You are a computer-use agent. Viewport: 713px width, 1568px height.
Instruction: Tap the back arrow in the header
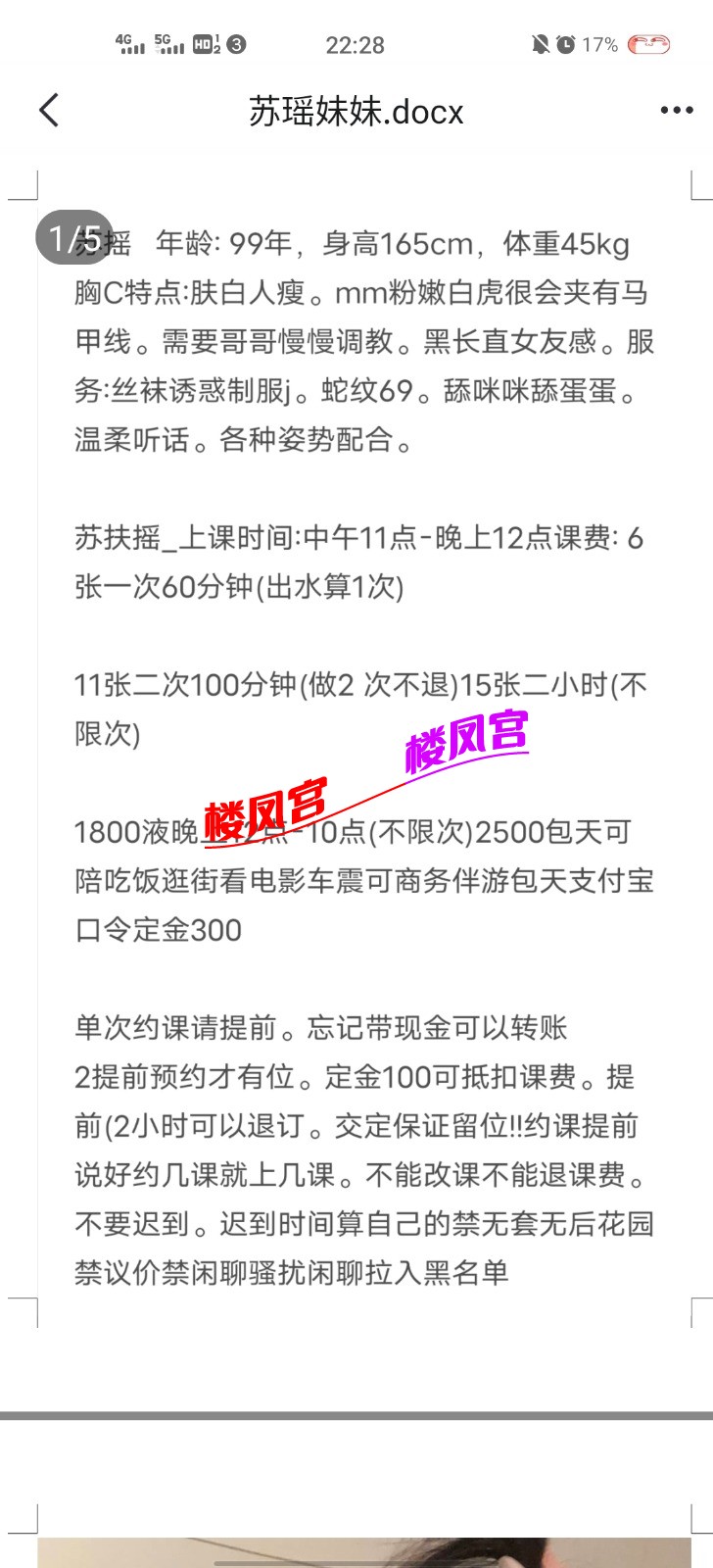pos(49,111)
